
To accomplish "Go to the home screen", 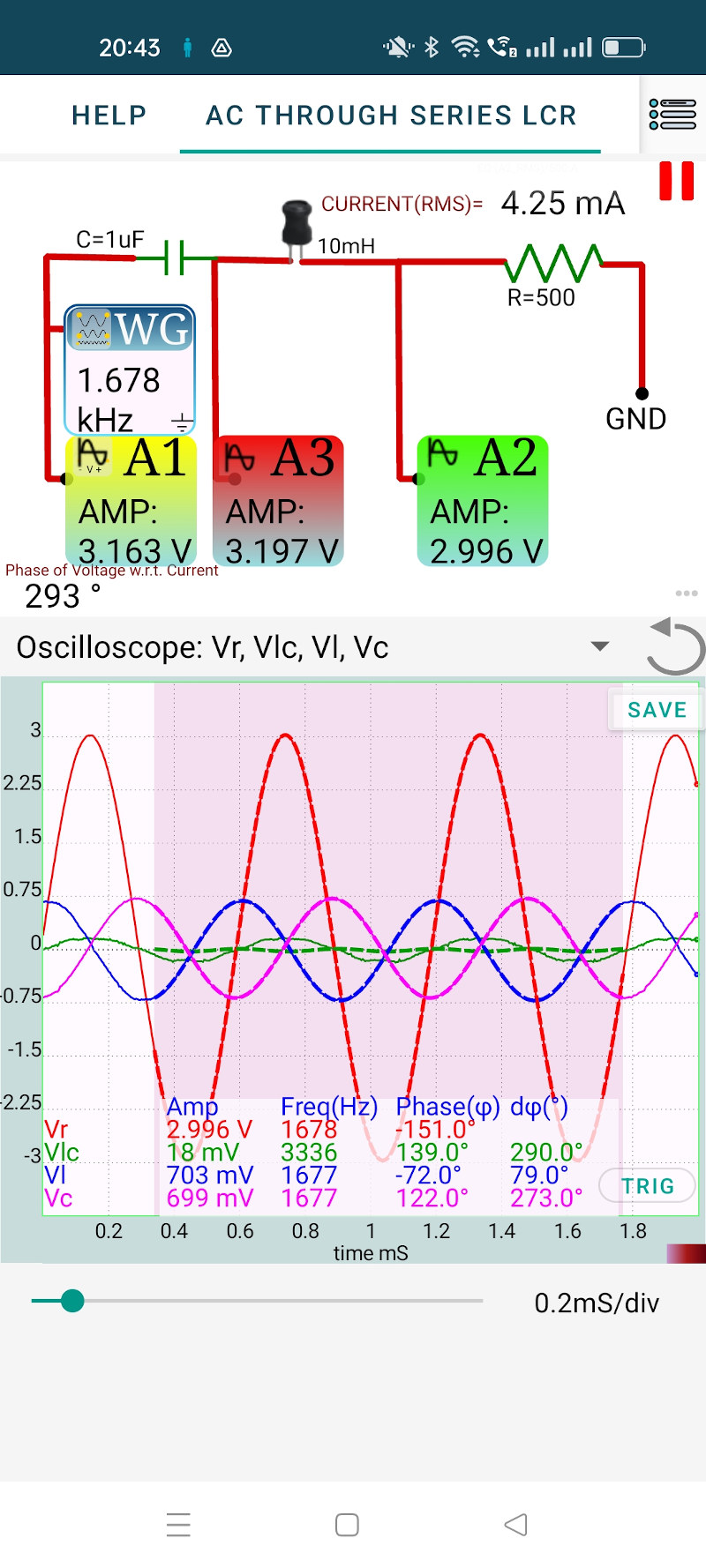I will [347, 1525].
